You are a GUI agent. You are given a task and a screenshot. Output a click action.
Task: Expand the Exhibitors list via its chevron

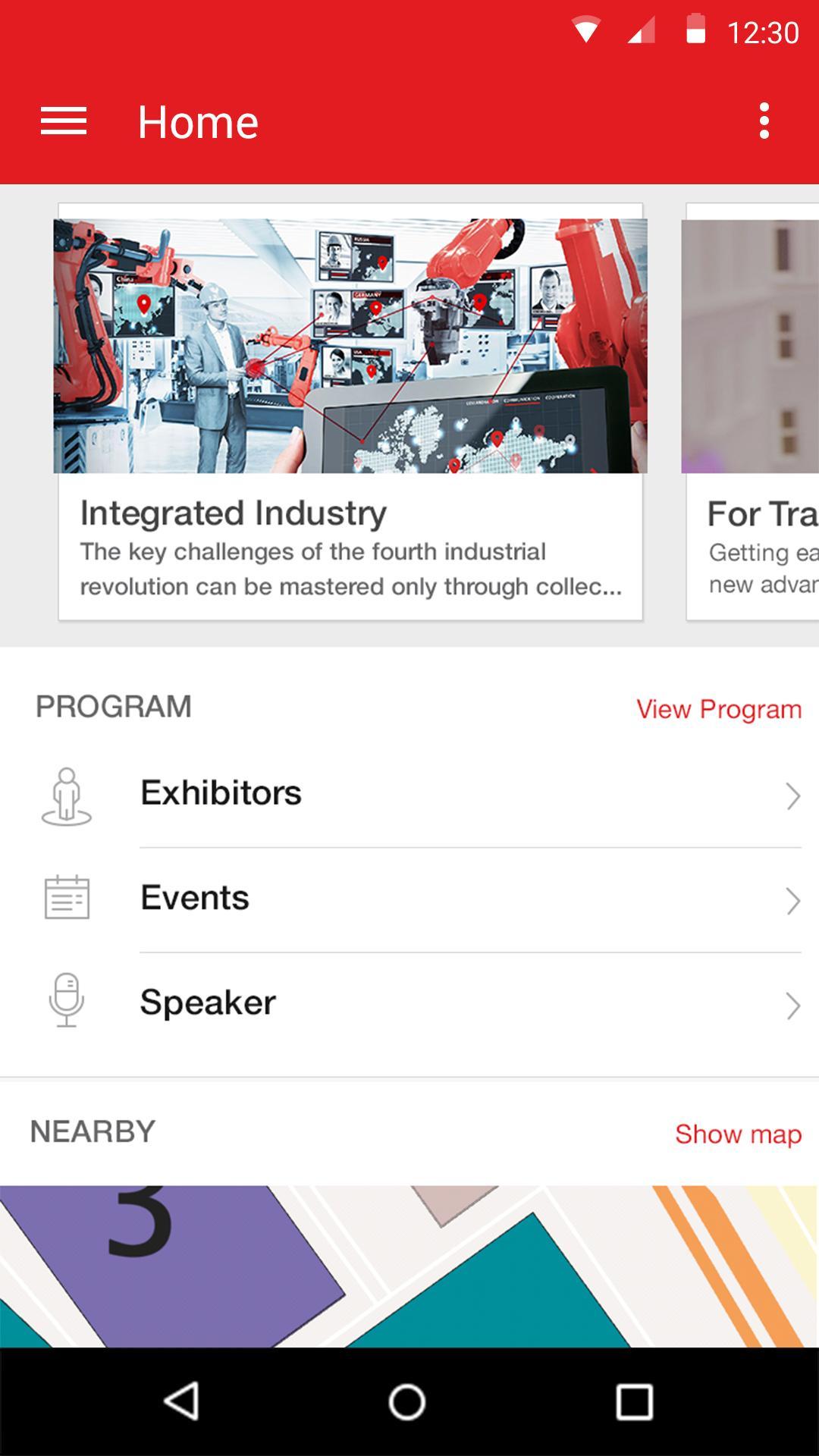coord(793,797)
